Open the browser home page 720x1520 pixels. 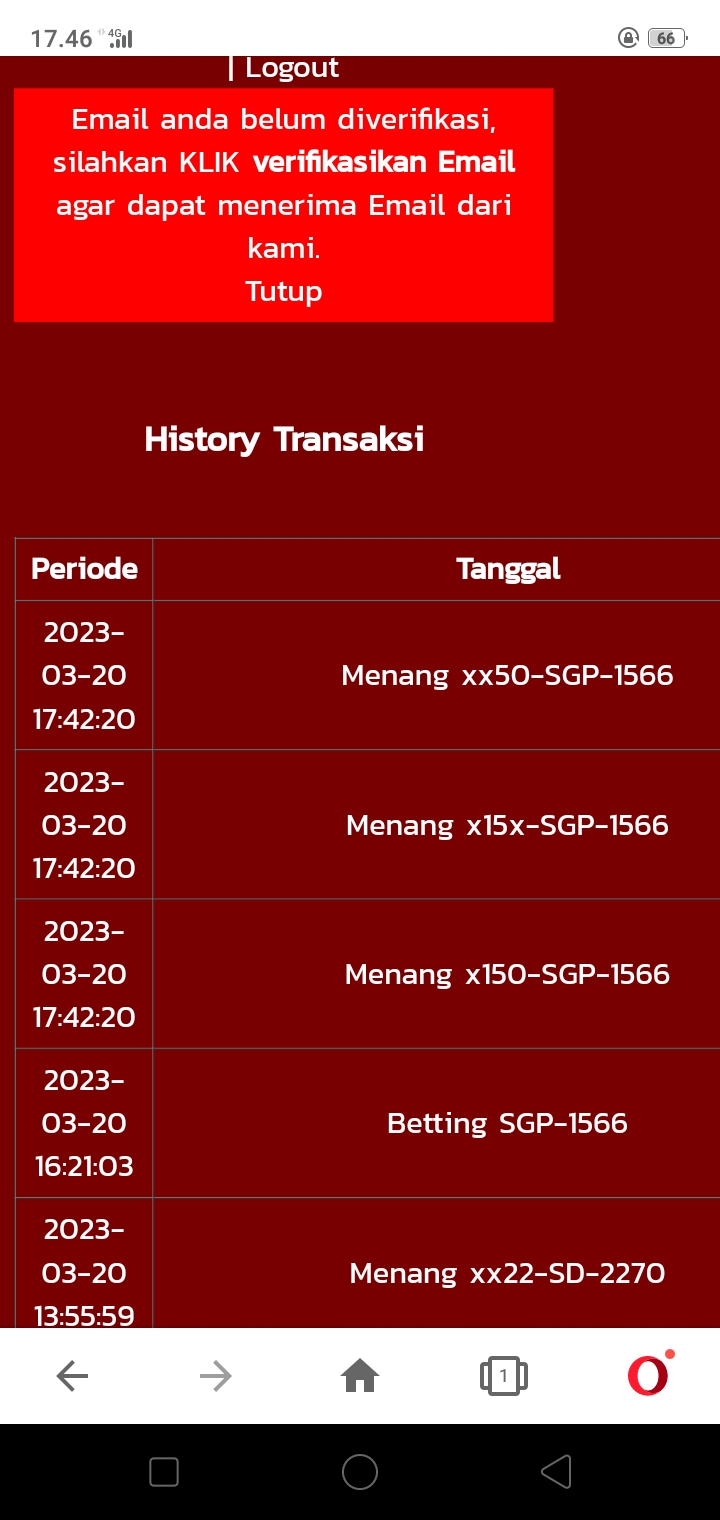tap(360, 1377)
